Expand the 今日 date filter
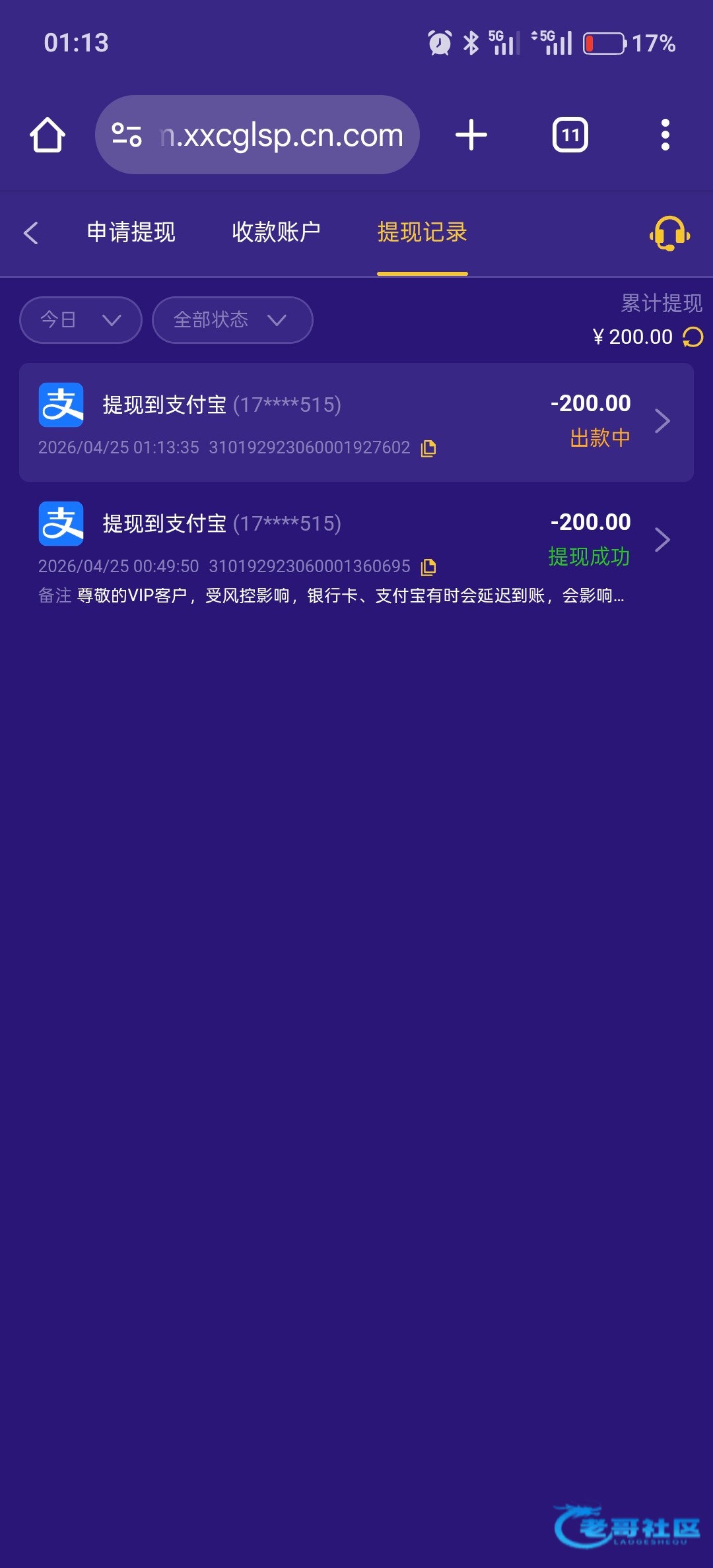 81,320
